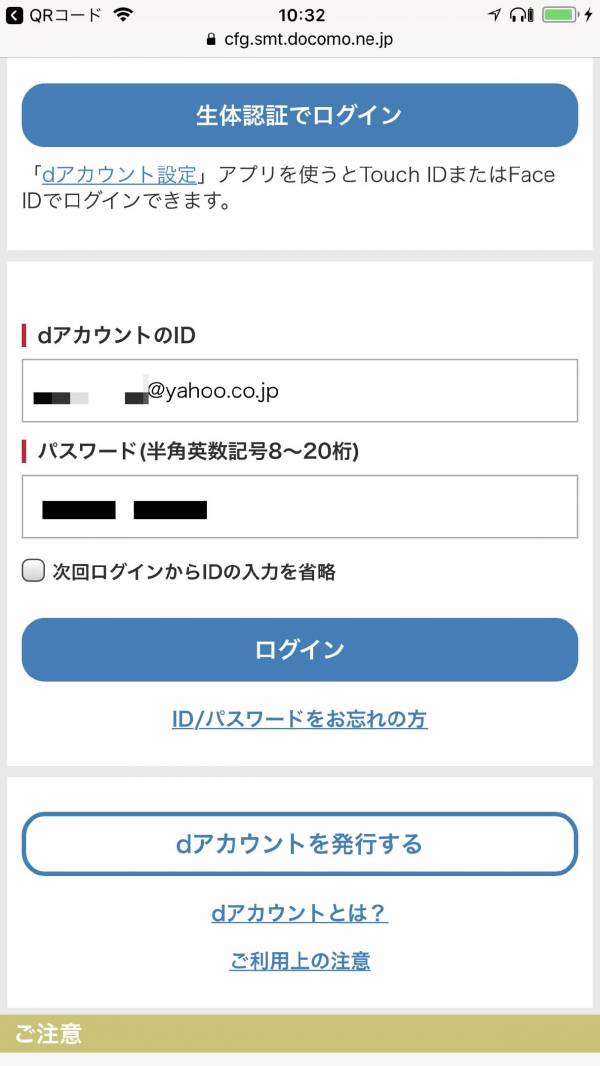Tap the 生体認証でログイン button
Screen dimensions: 600x1066
pyautogui.click(x=300, y=115)
